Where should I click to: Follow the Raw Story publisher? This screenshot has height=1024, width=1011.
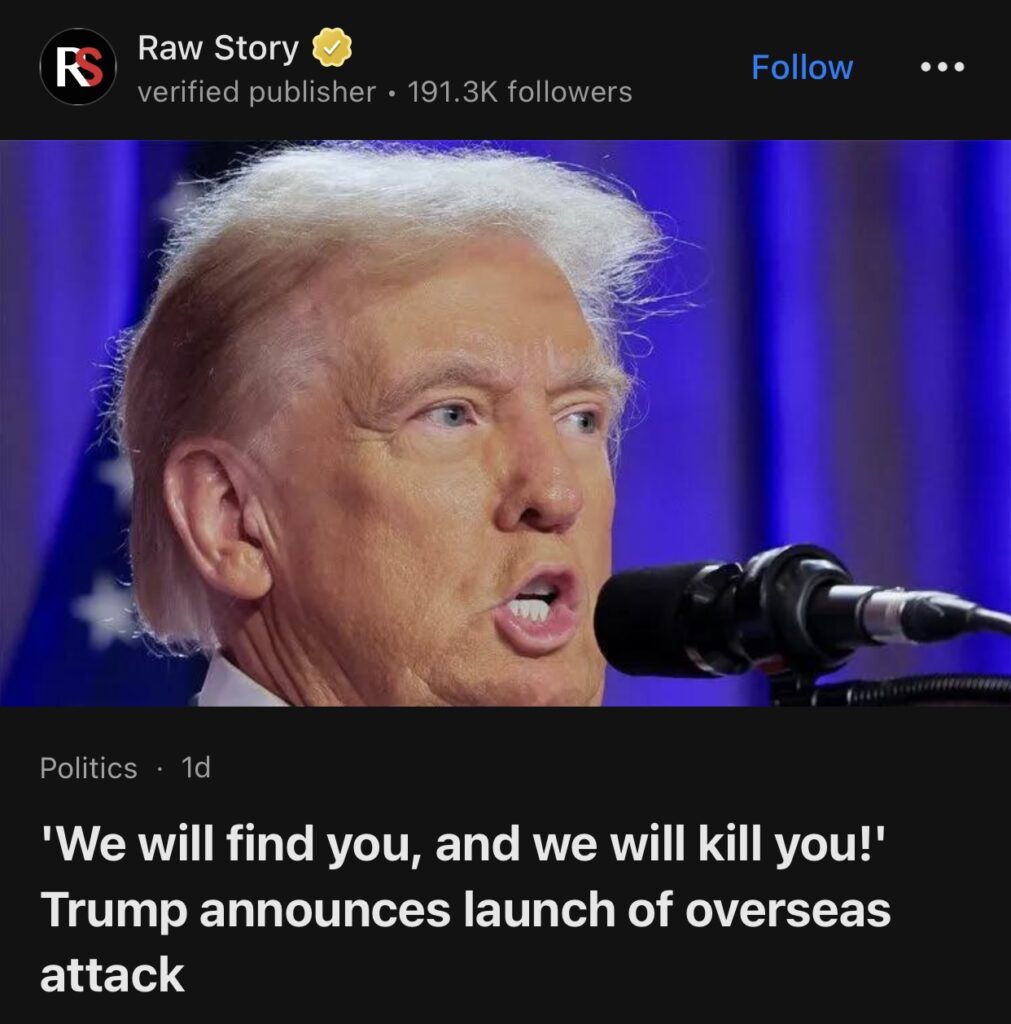[801, 68]
